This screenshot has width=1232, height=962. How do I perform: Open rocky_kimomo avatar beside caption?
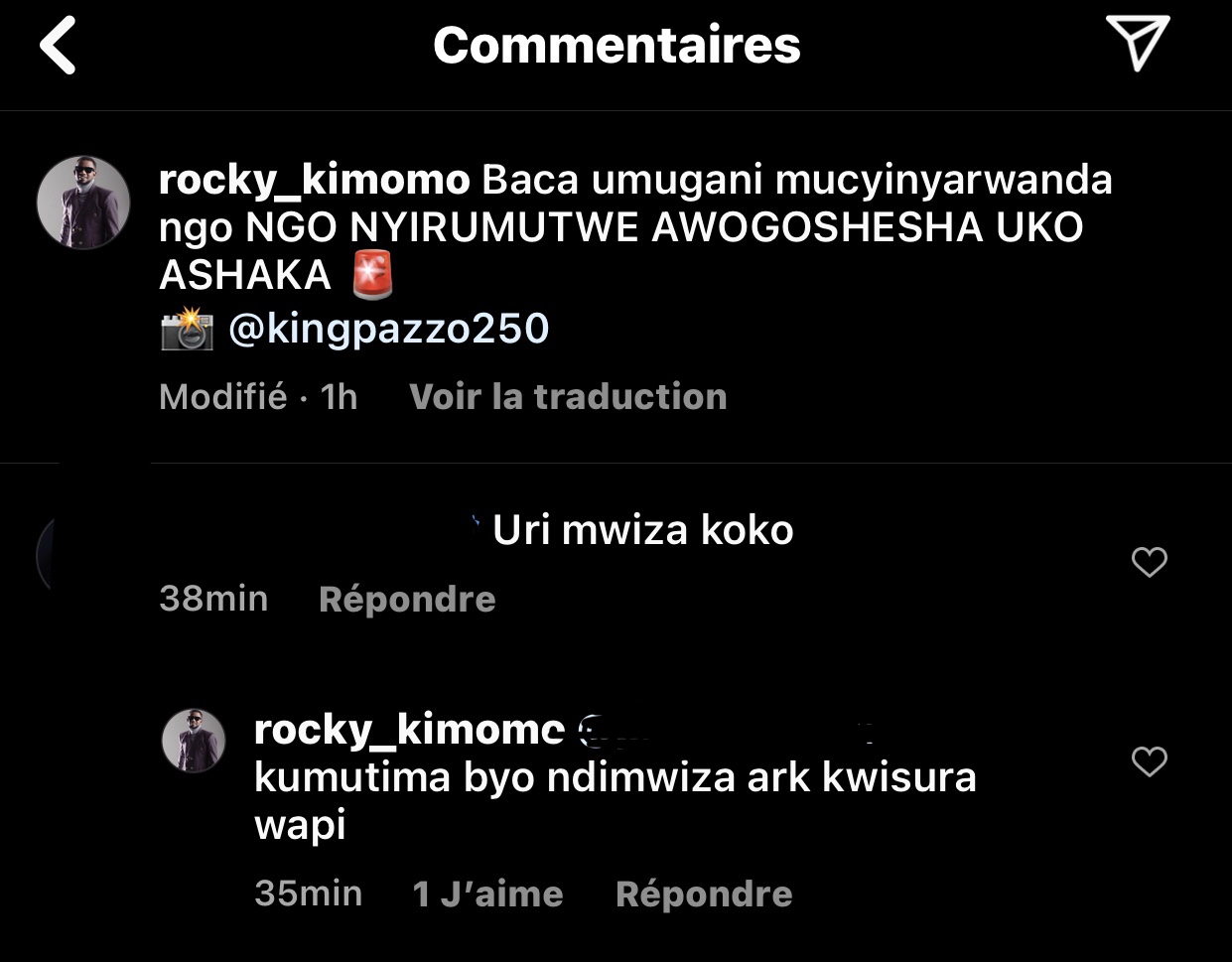[83, 203]
